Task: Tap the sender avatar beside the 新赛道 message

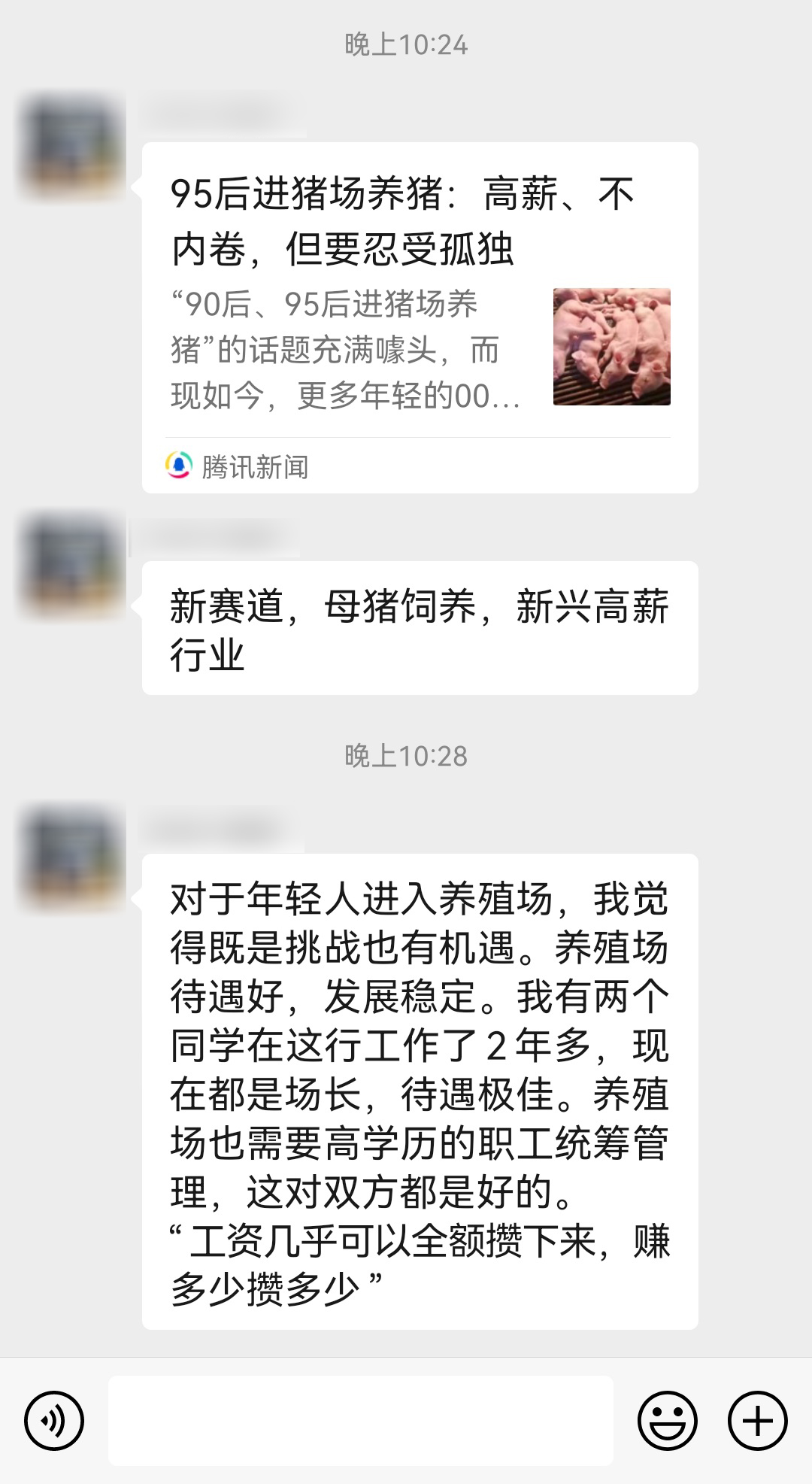Action: pyautogui.click(x=72, y=565)
